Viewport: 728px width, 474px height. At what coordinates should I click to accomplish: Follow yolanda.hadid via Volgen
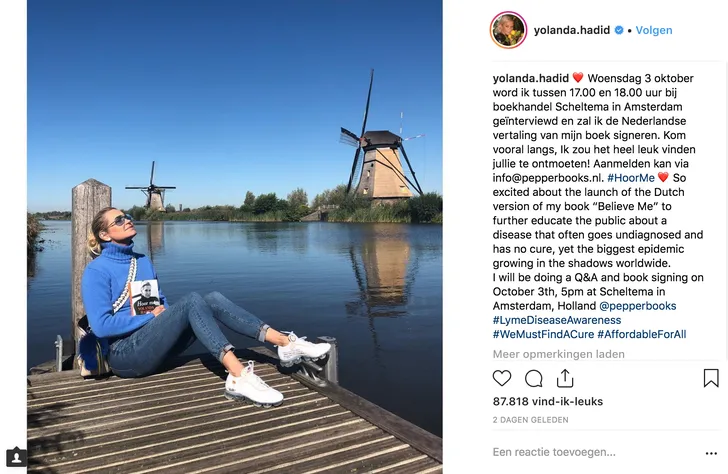(654, 30)
